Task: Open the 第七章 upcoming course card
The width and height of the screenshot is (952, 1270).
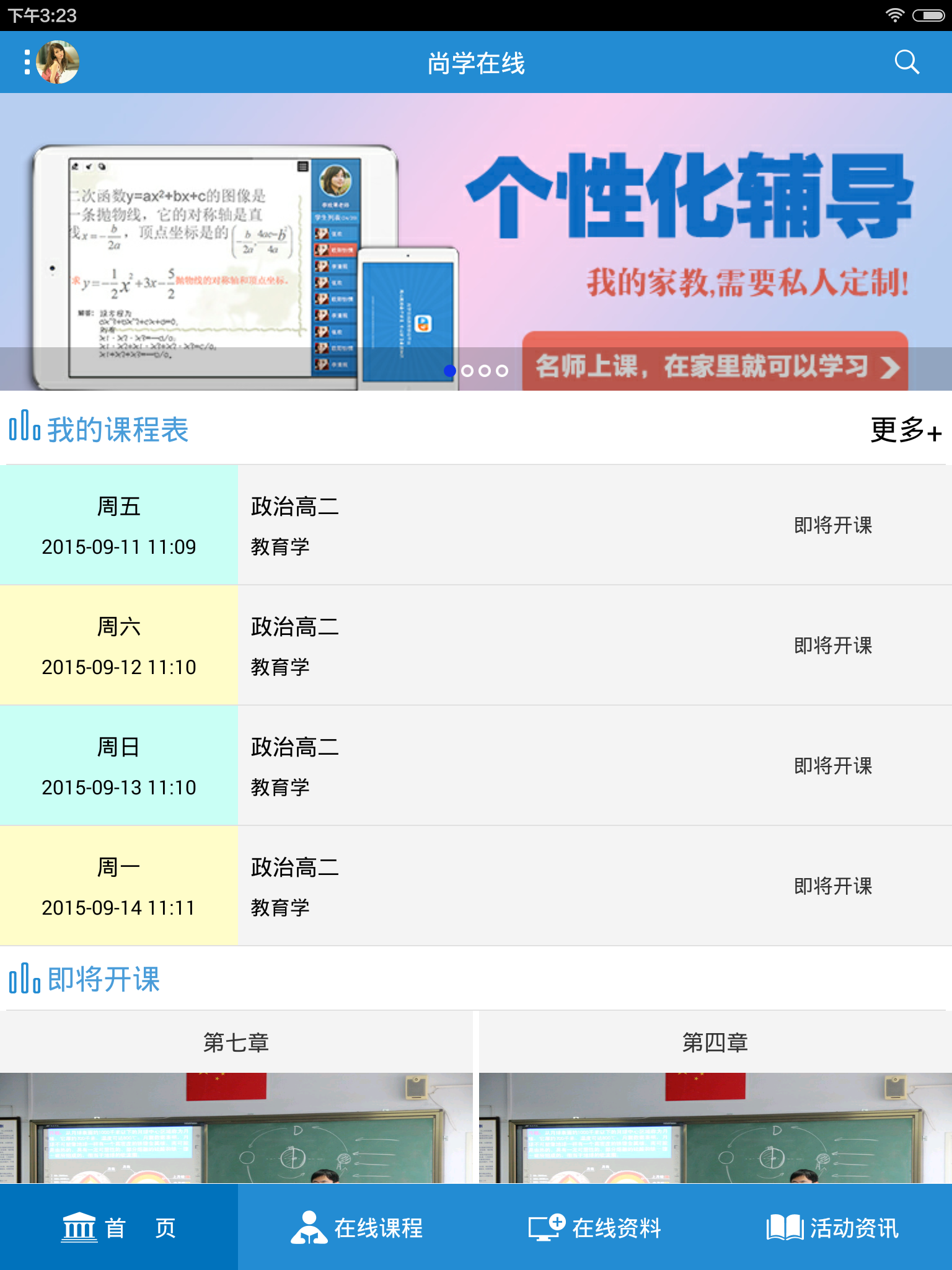Action: click(x=236, y=1098)
